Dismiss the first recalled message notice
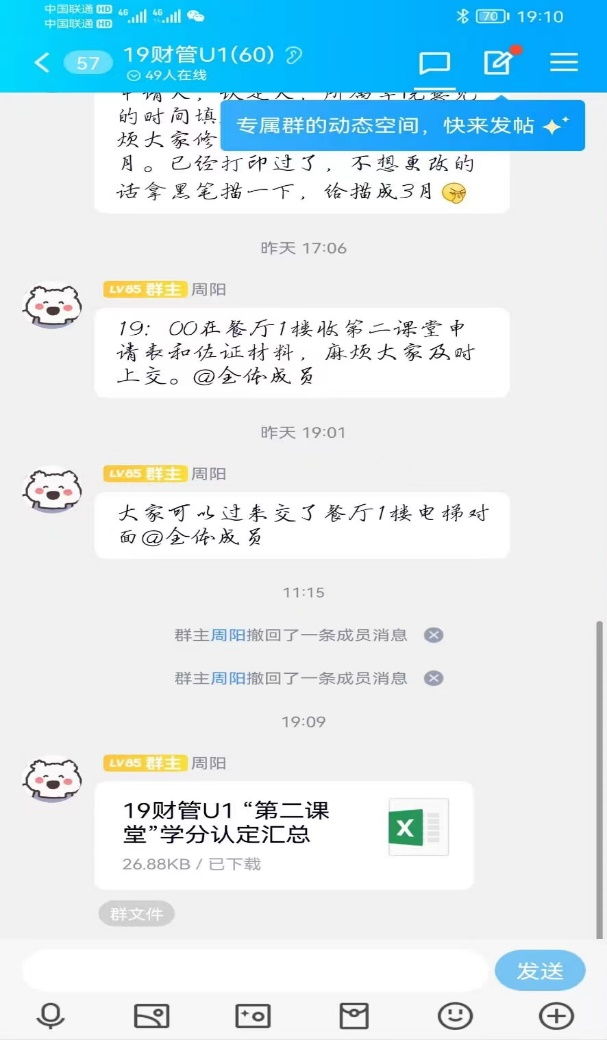 (433, 635)
